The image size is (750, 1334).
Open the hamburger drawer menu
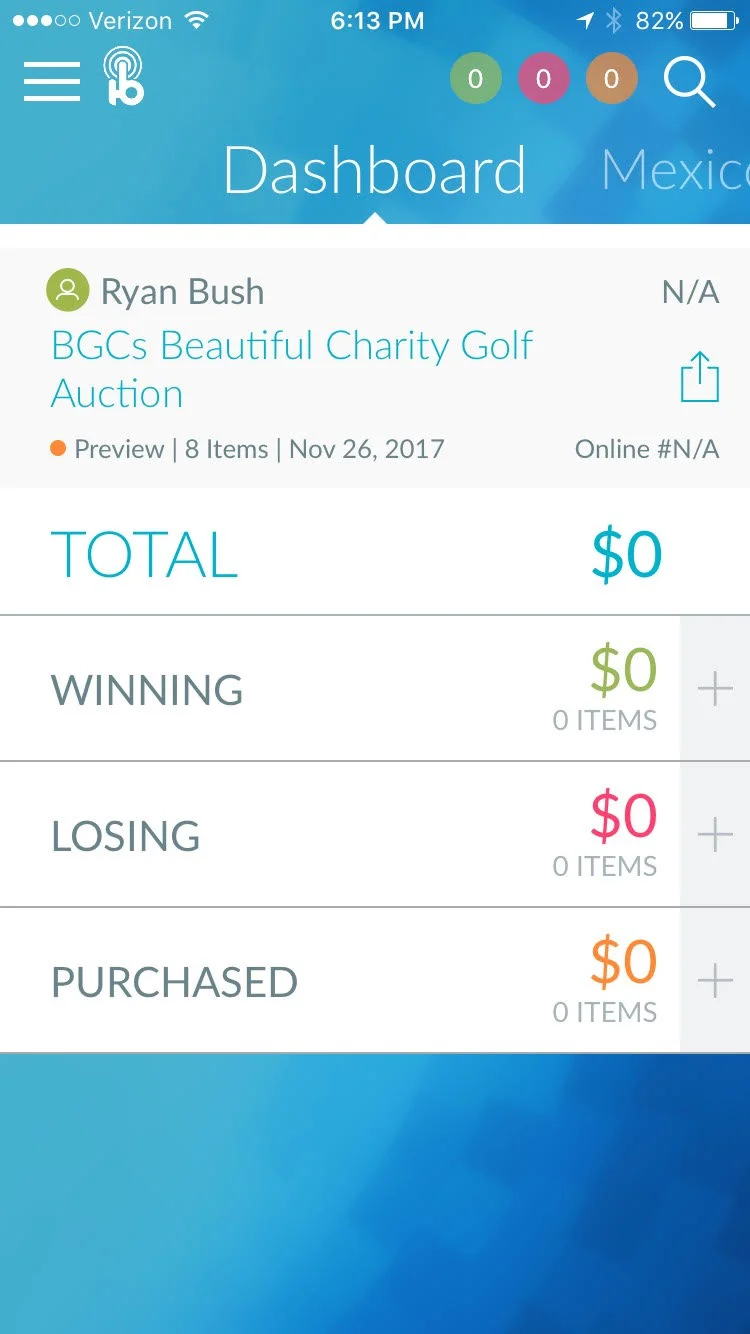(52, 80)
